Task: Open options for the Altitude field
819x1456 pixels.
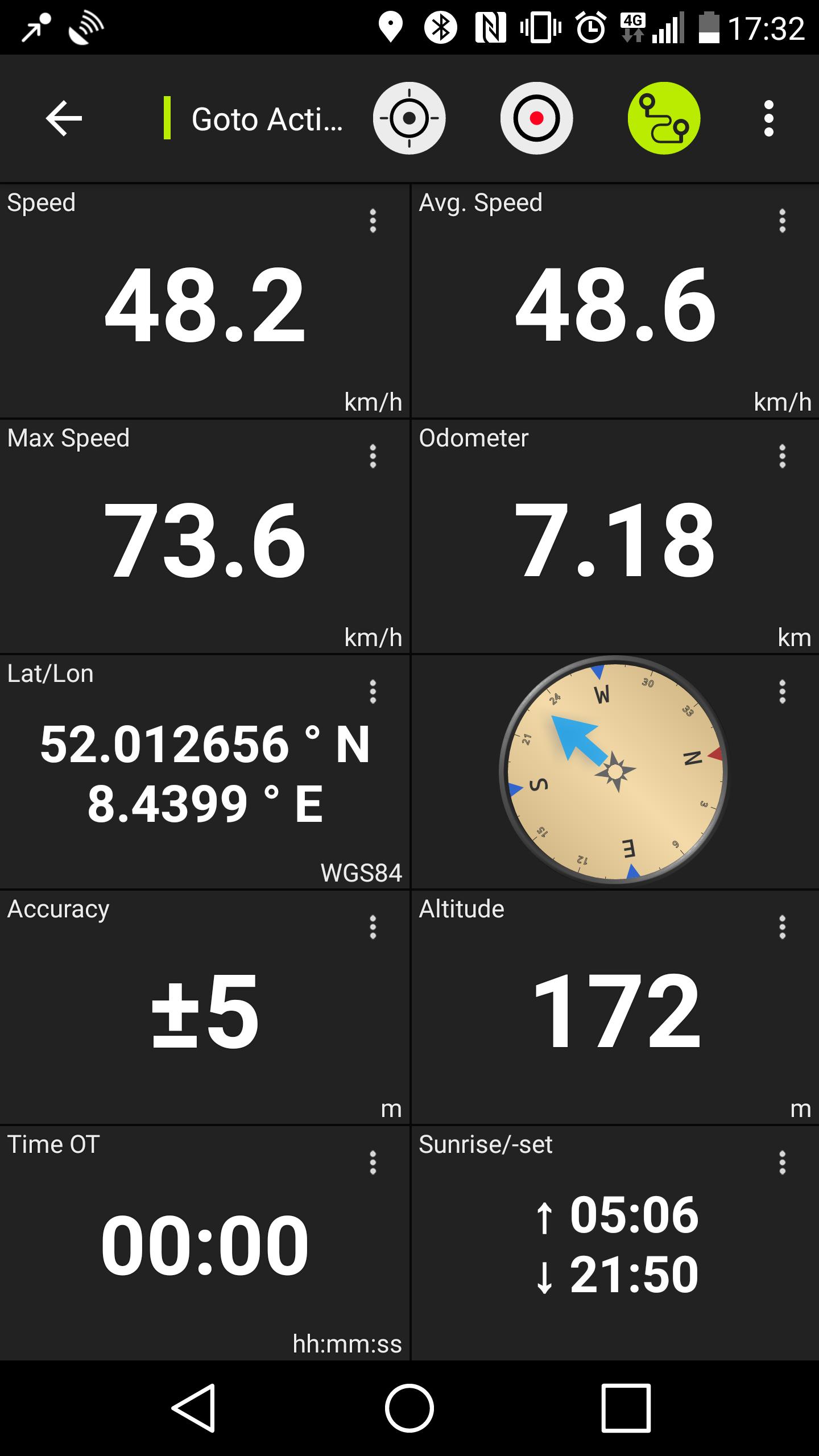Action: [x=783, y=927]
